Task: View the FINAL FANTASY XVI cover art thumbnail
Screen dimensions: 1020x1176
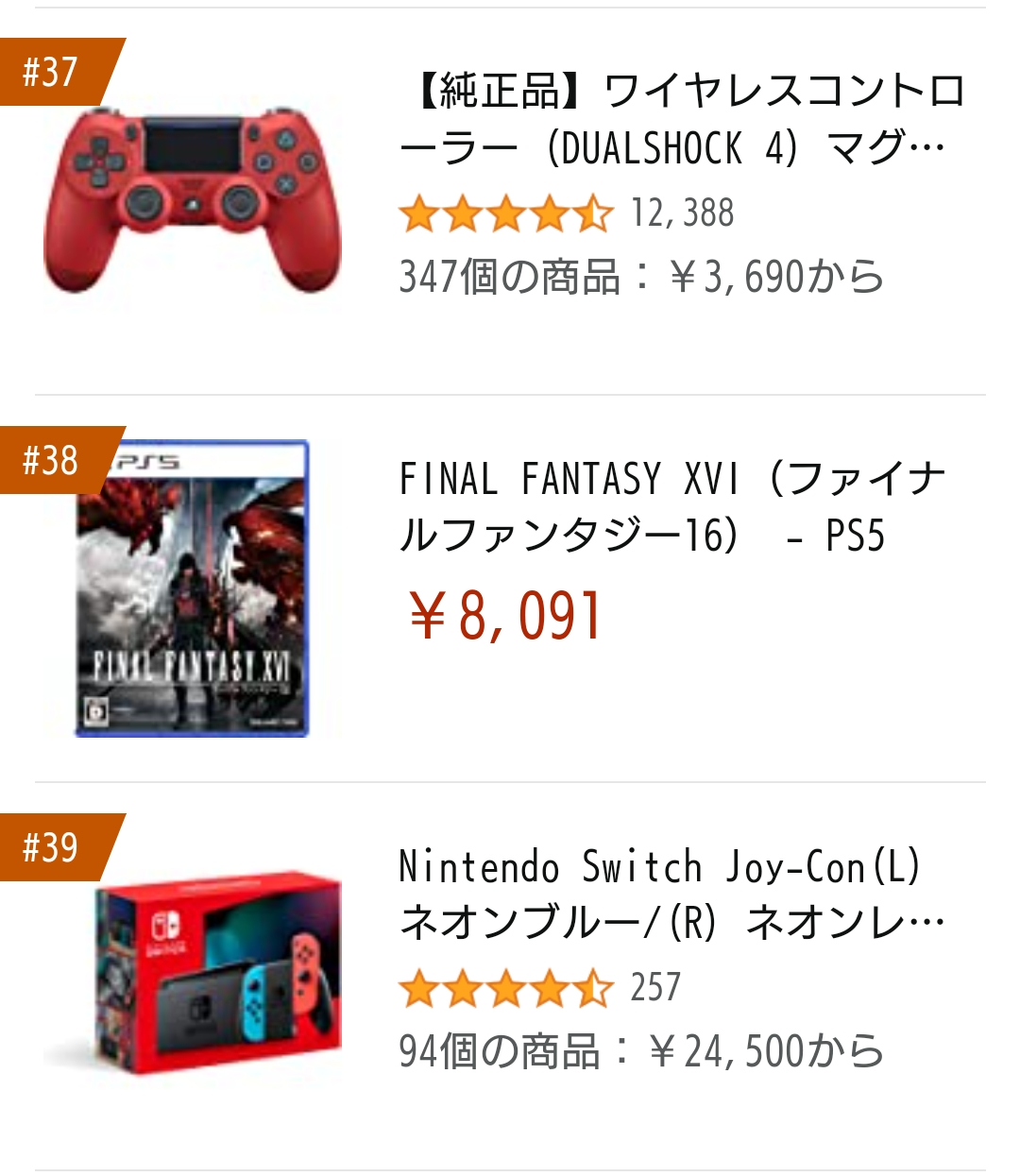Action: click(193, 589)
